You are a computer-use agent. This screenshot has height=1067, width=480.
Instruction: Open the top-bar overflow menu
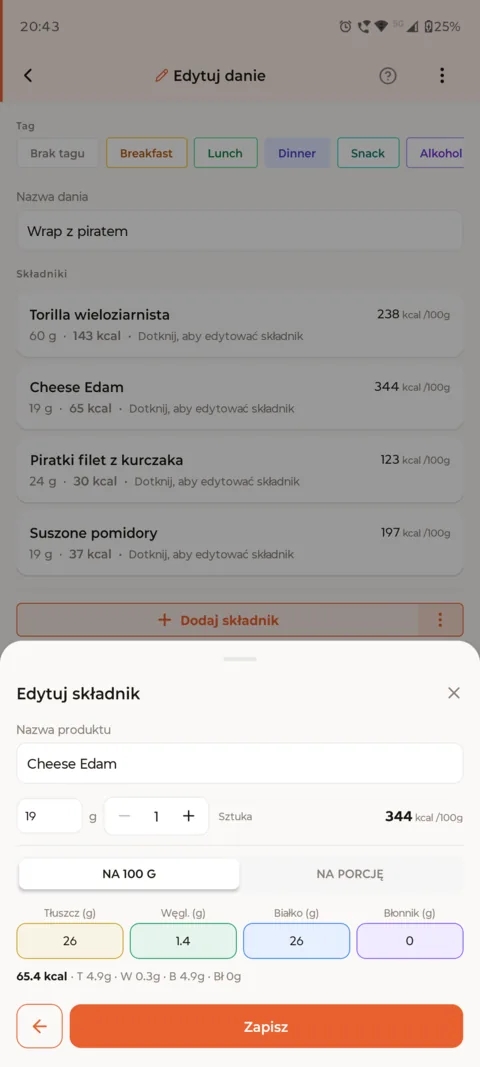[x=442, y=76]
